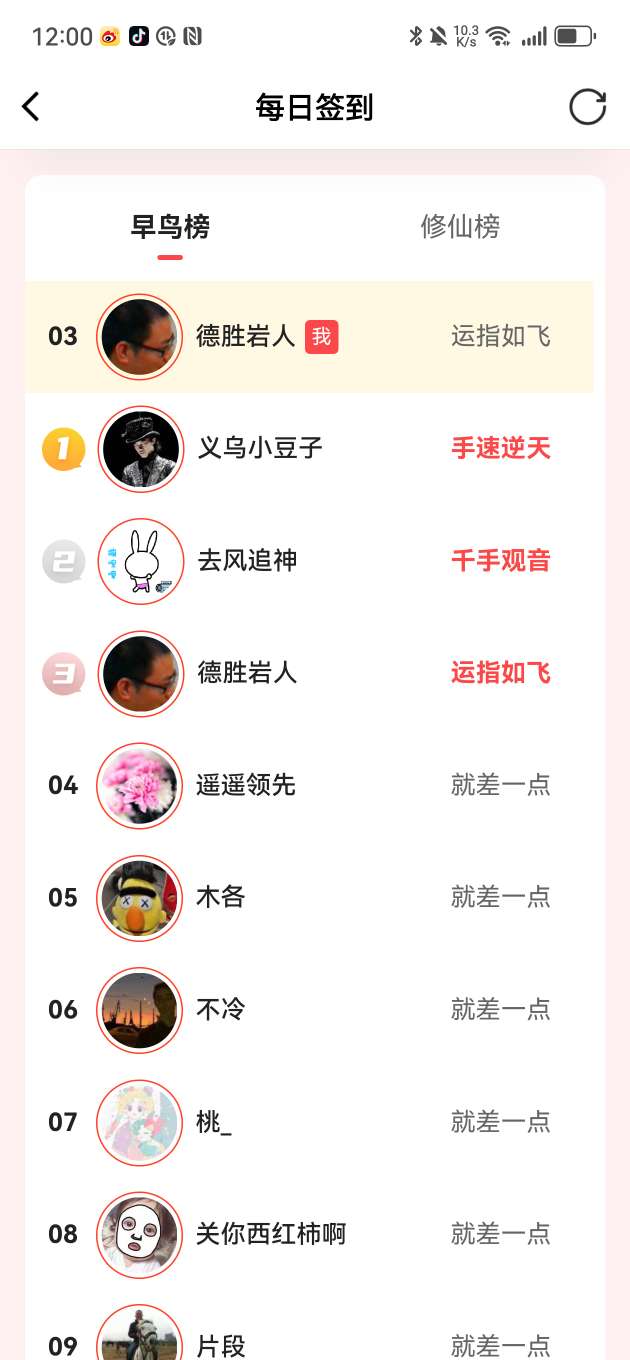Go back from 每日签到 page

(31, 107)
